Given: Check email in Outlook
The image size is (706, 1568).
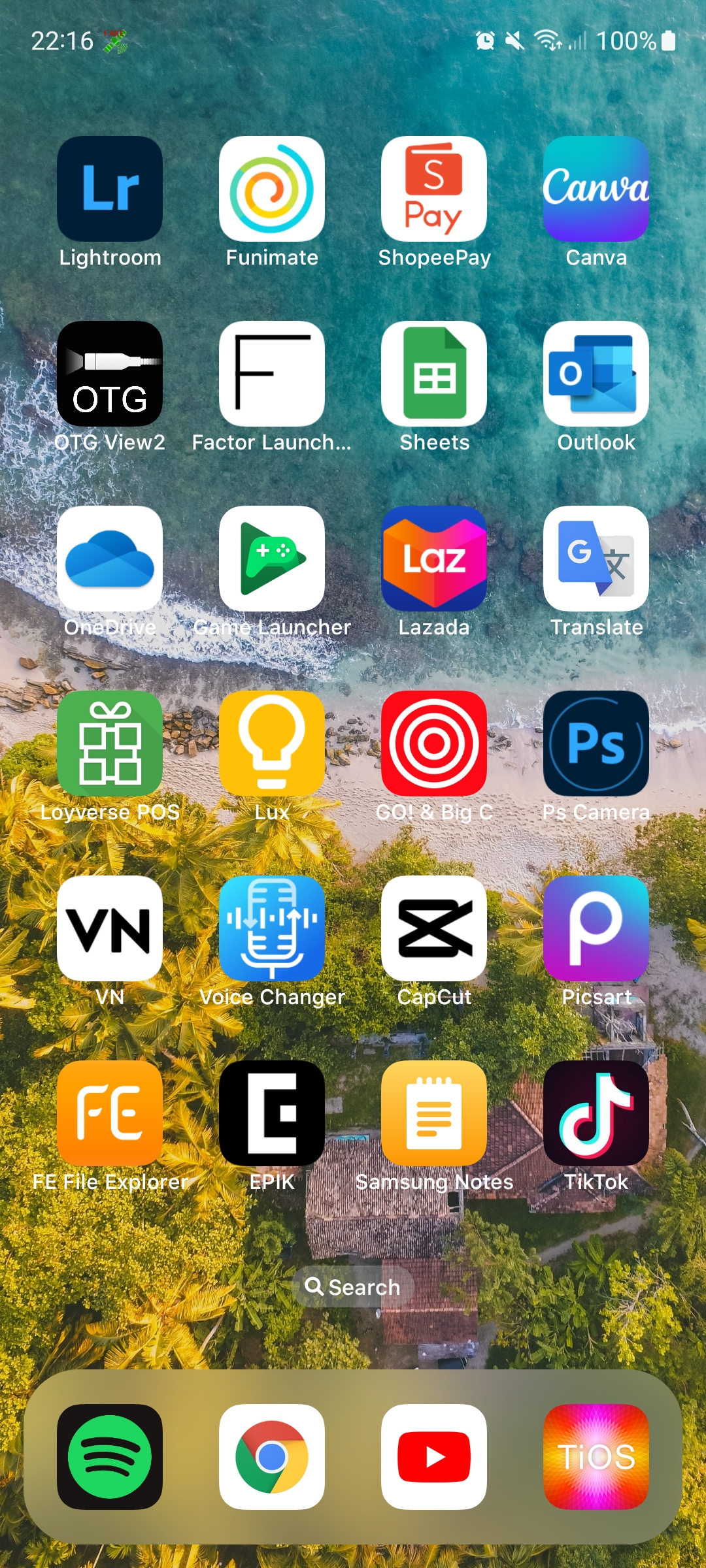Looking at the screenshot, I should [596, 374].
